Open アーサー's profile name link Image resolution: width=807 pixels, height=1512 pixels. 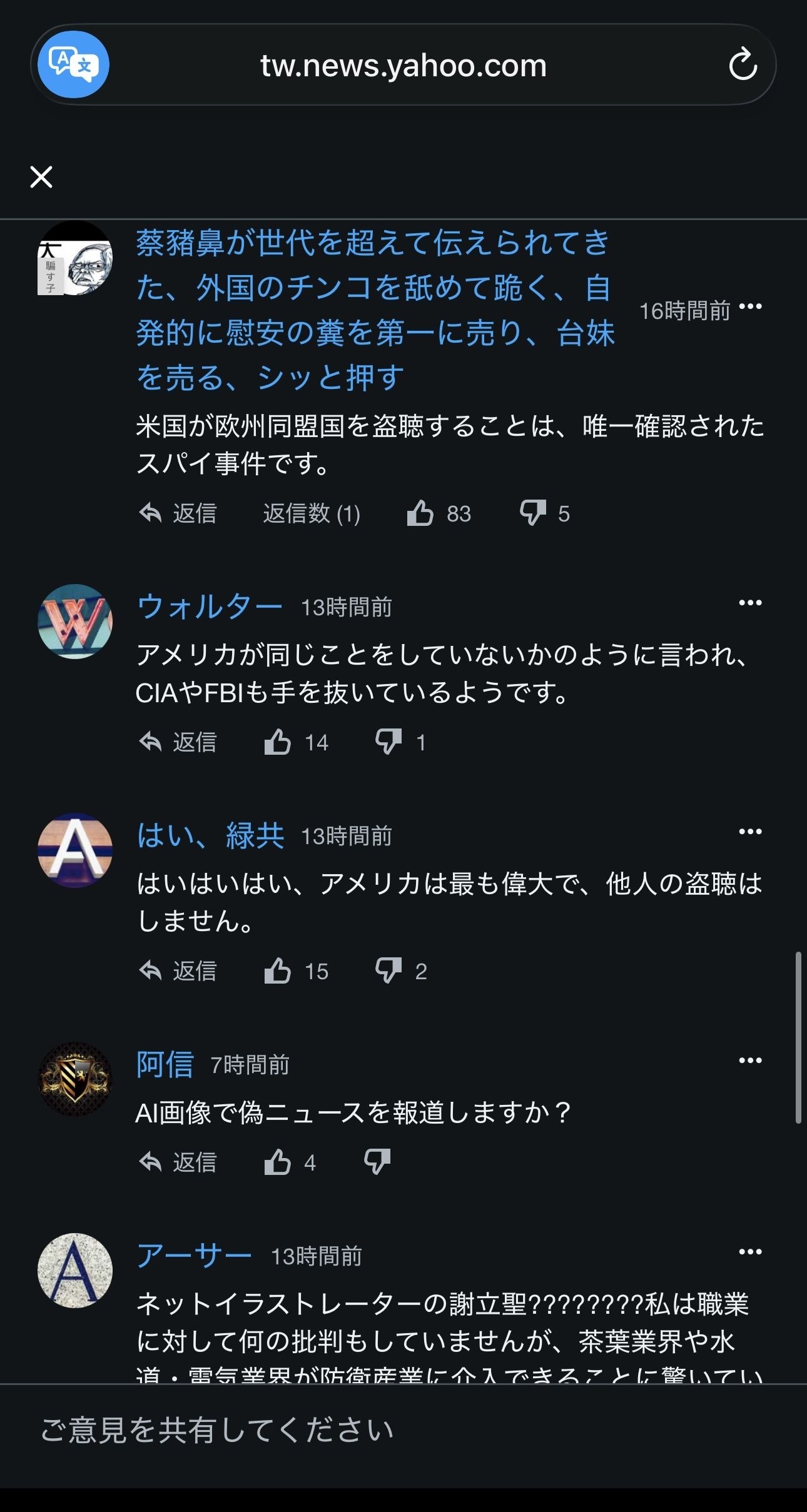tap(195, 1256)
